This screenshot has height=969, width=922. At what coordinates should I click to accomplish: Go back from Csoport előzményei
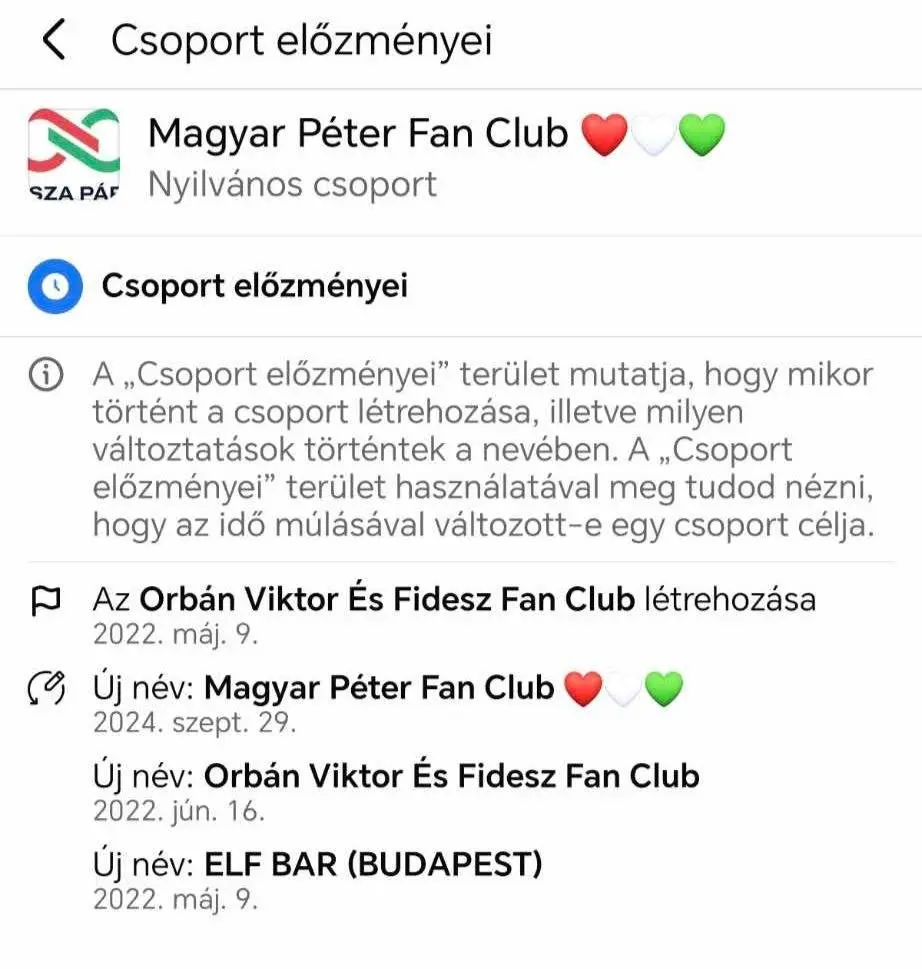[x=54, y=41]
